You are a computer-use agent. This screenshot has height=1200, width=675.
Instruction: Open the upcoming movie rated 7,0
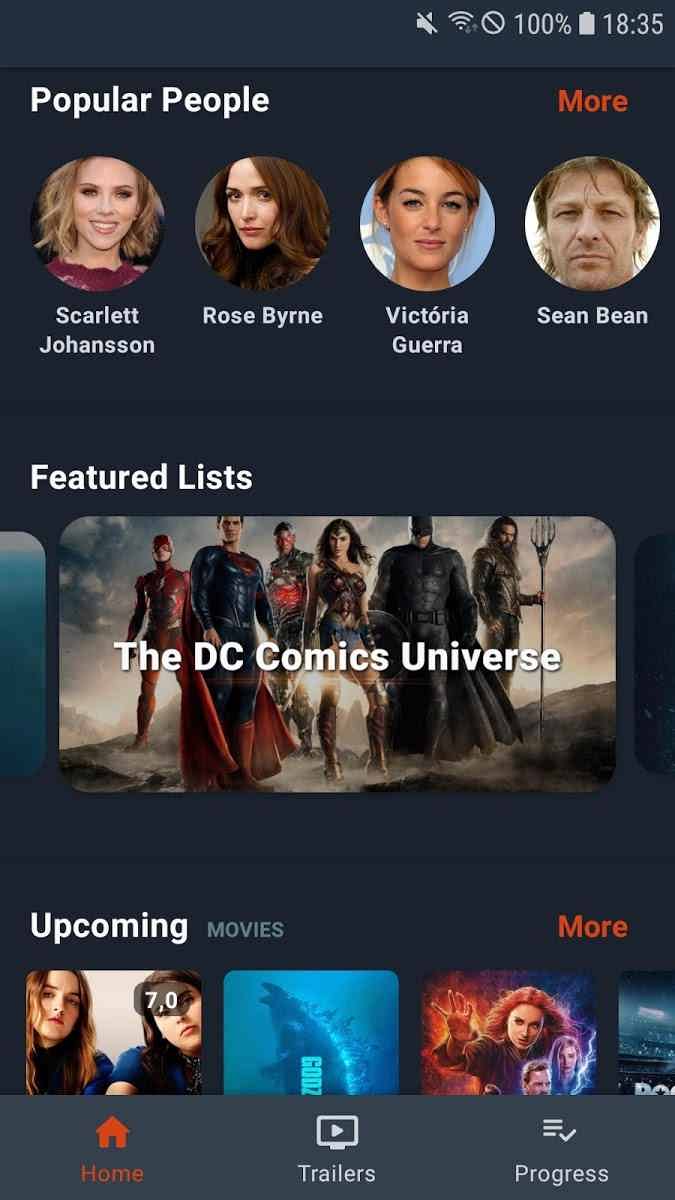(x=113, y=1033)
